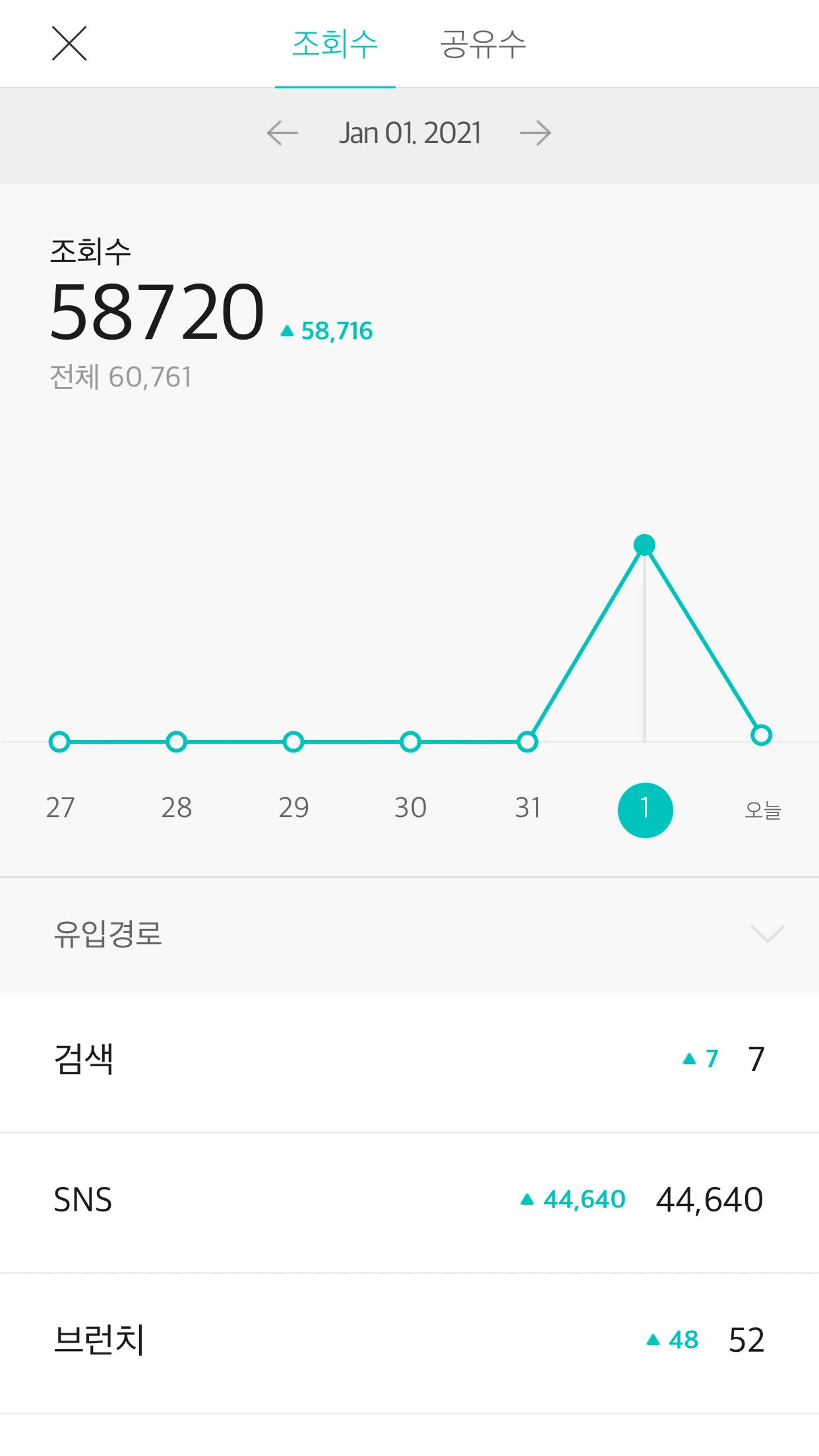Image resolution: width=819 pixels, height=1456 pixels.
Task: Go to the previous date
Action: [282, 133]
